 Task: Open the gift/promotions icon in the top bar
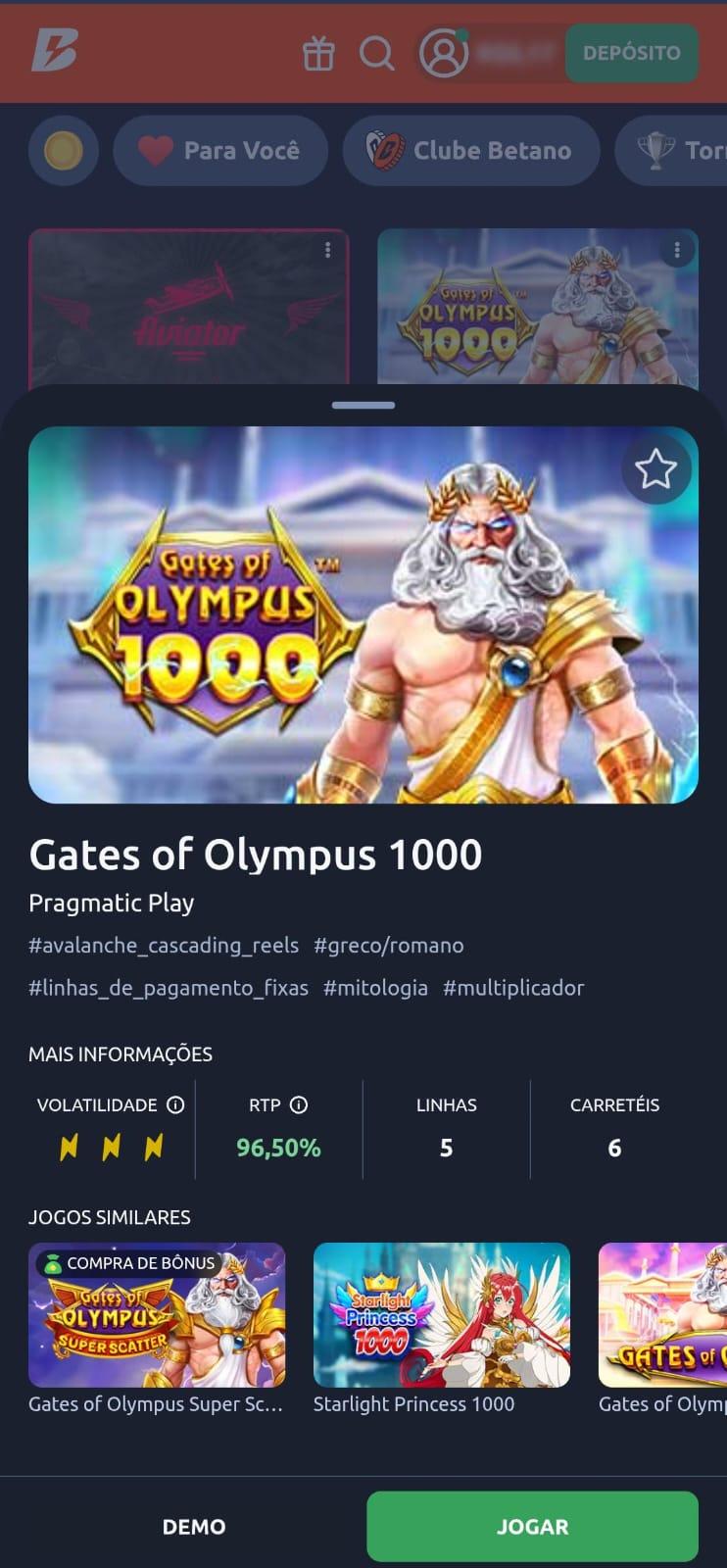(x=317, y=55)
